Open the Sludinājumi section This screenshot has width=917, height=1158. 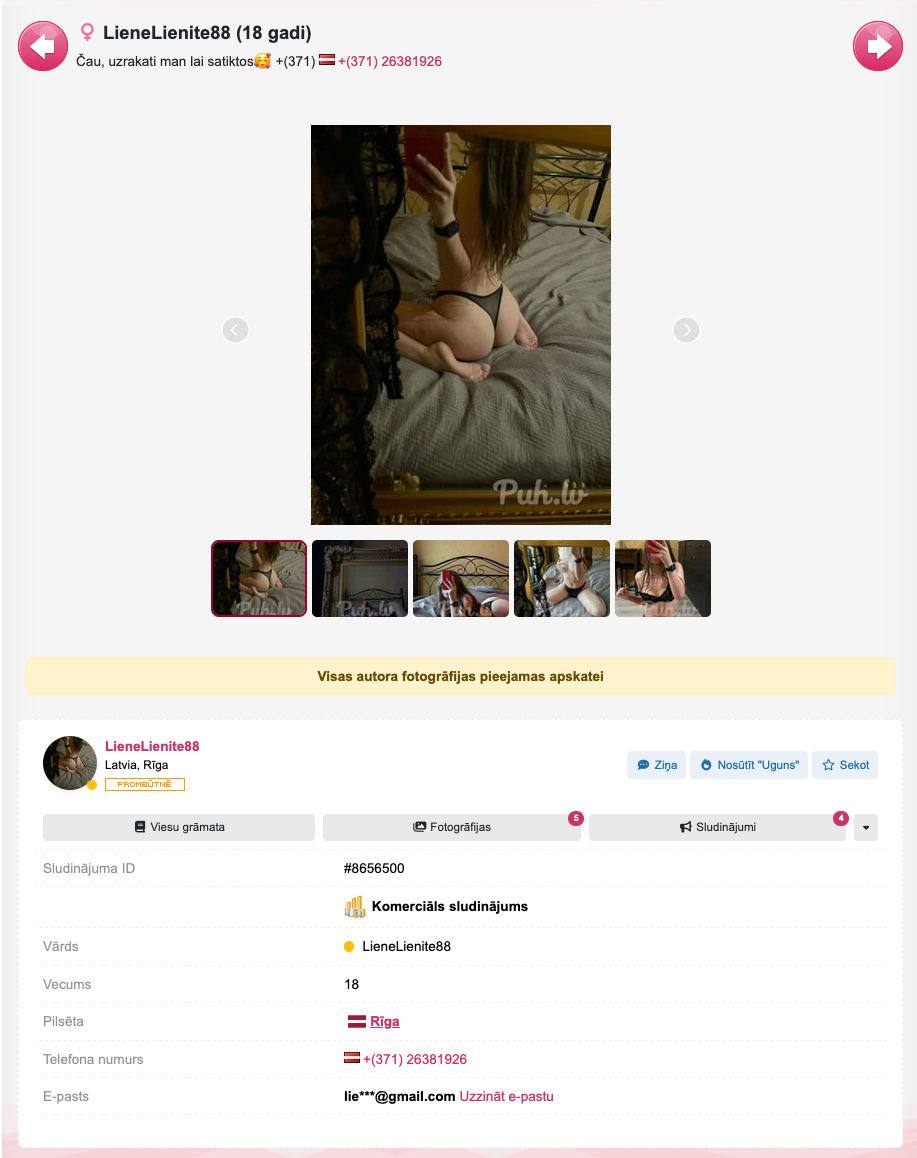pyautogui.click(x=717, y=827)
